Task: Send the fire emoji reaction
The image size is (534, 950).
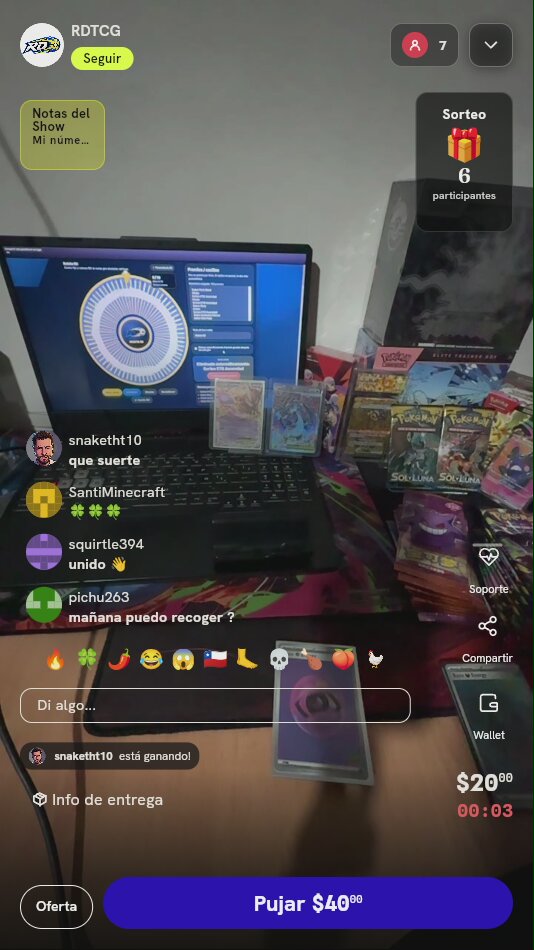Action: [55, 659]
